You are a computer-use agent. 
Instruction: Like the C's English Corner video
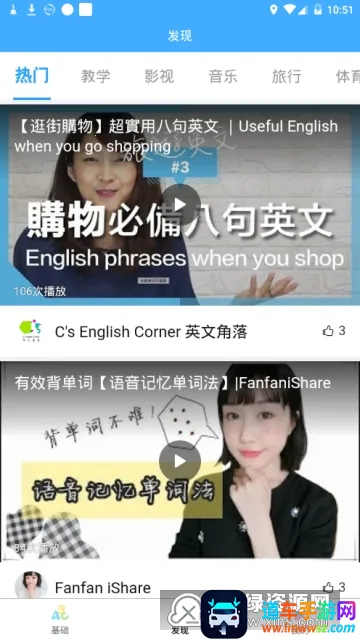(334, 331)
